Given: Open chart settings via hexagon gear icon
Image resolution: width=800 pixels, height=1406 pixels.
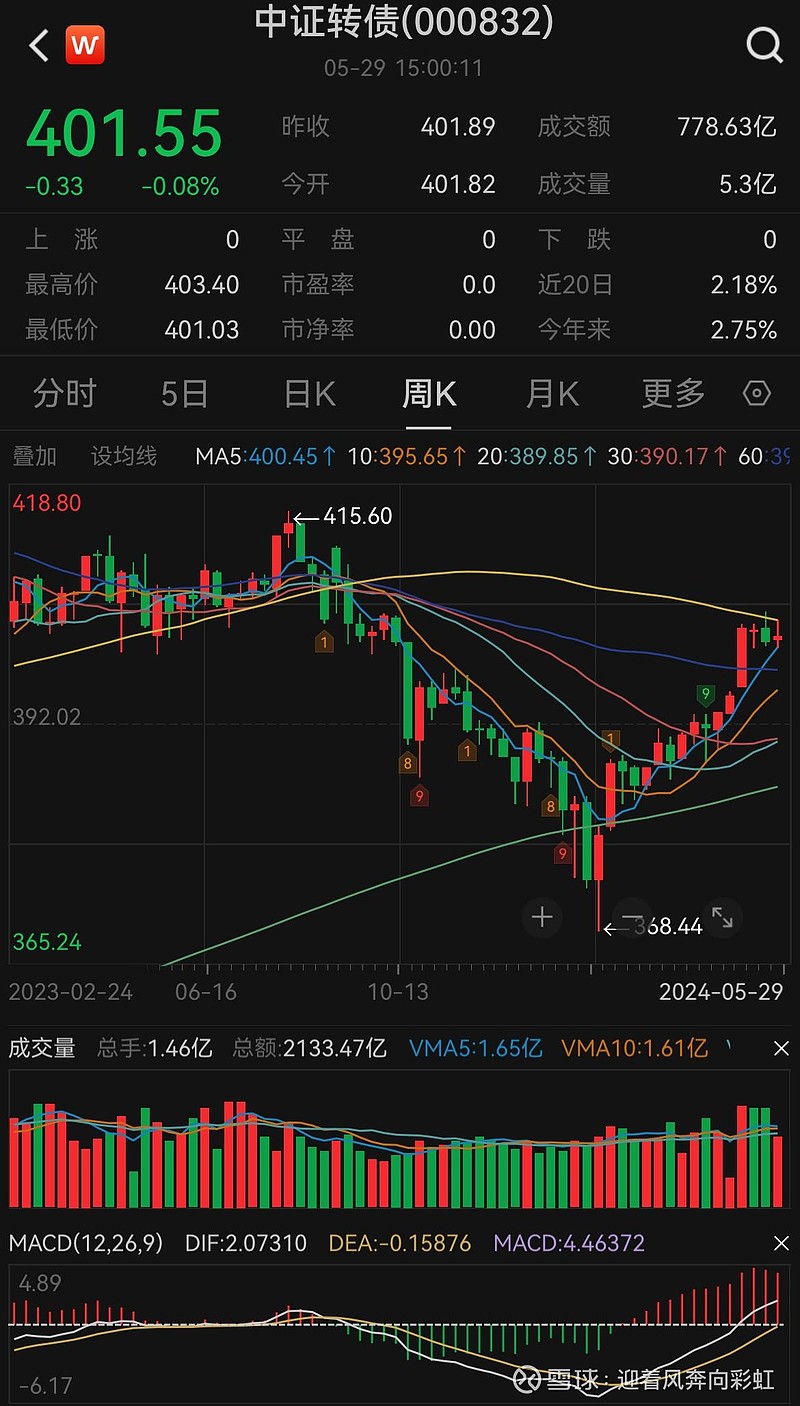Looking at the screenshot, I should (x=756, y=394).
